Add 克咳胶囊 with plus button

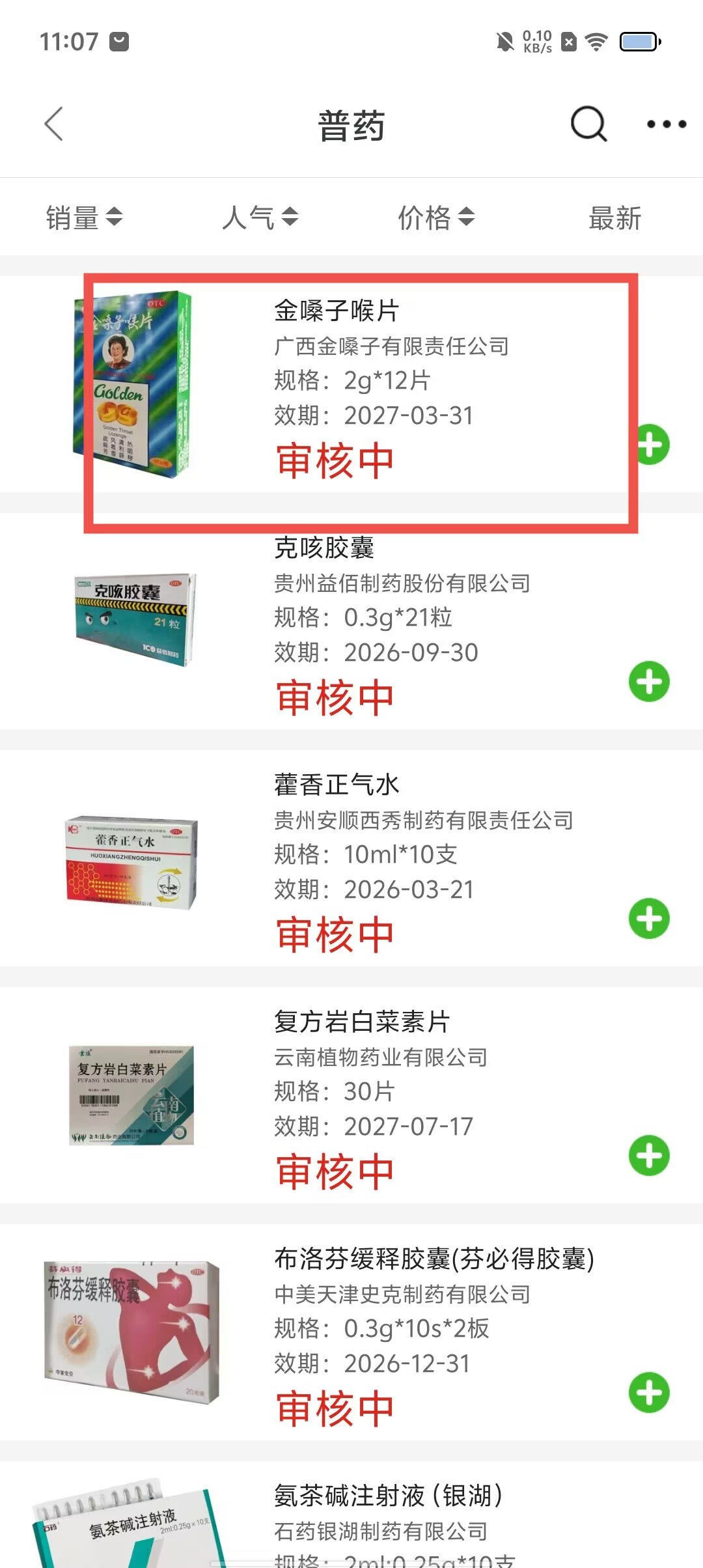649,682
